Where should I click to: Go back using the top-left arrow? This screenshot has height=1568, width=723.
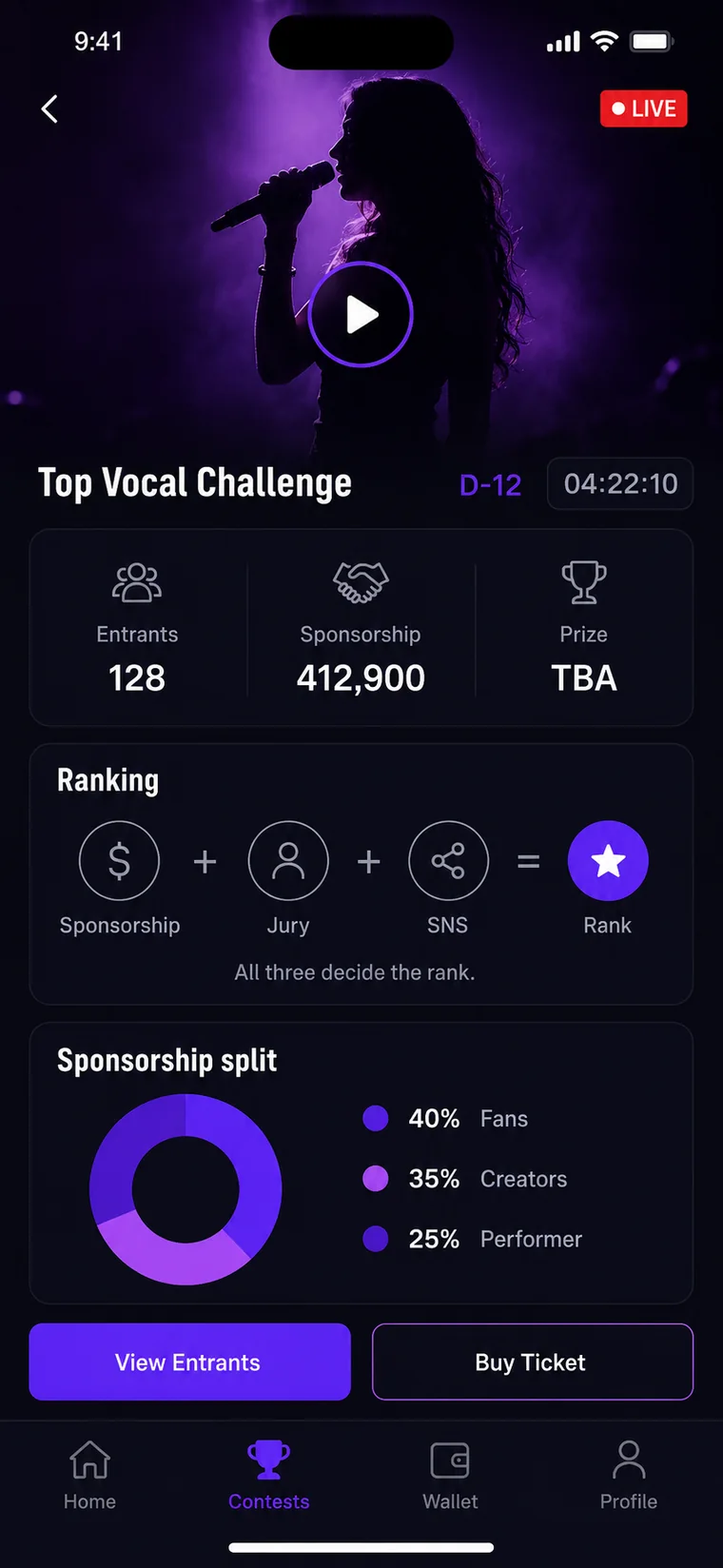49,109
